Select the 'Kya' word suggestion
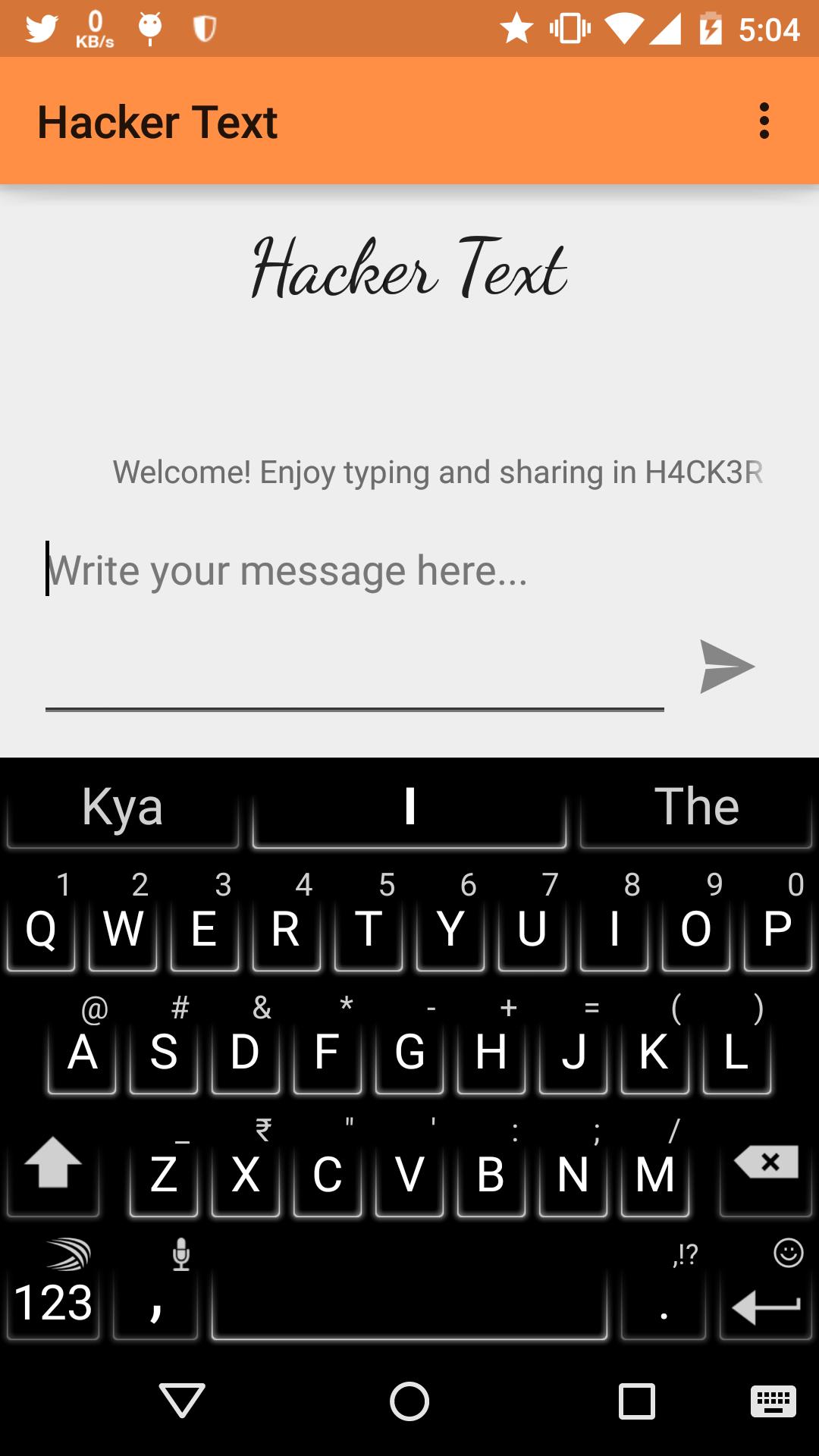Viewport: 819px width, 1456px height. click(x=123, y=808)
